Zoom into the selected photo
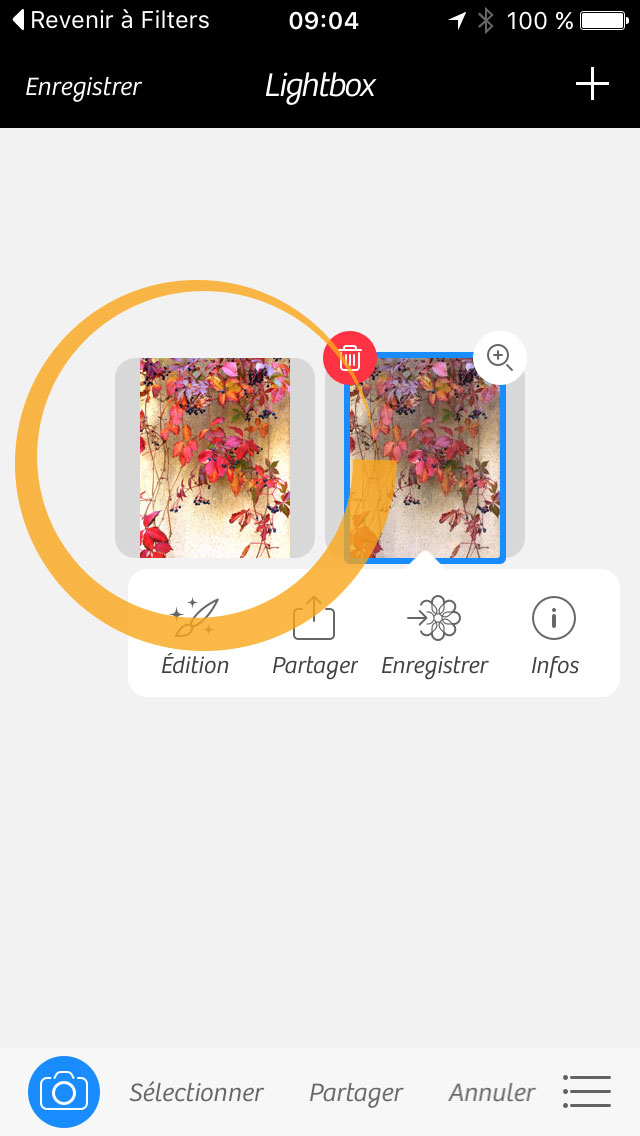 [x=499, y=357]
